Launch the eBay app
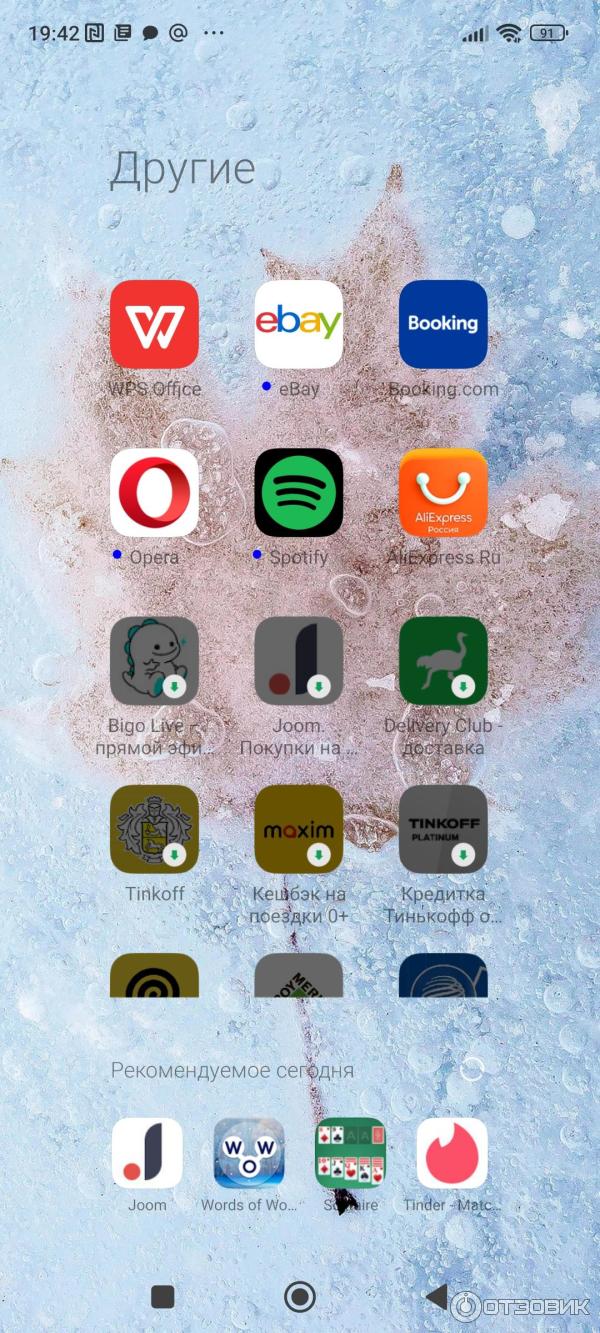 (298, 324)
